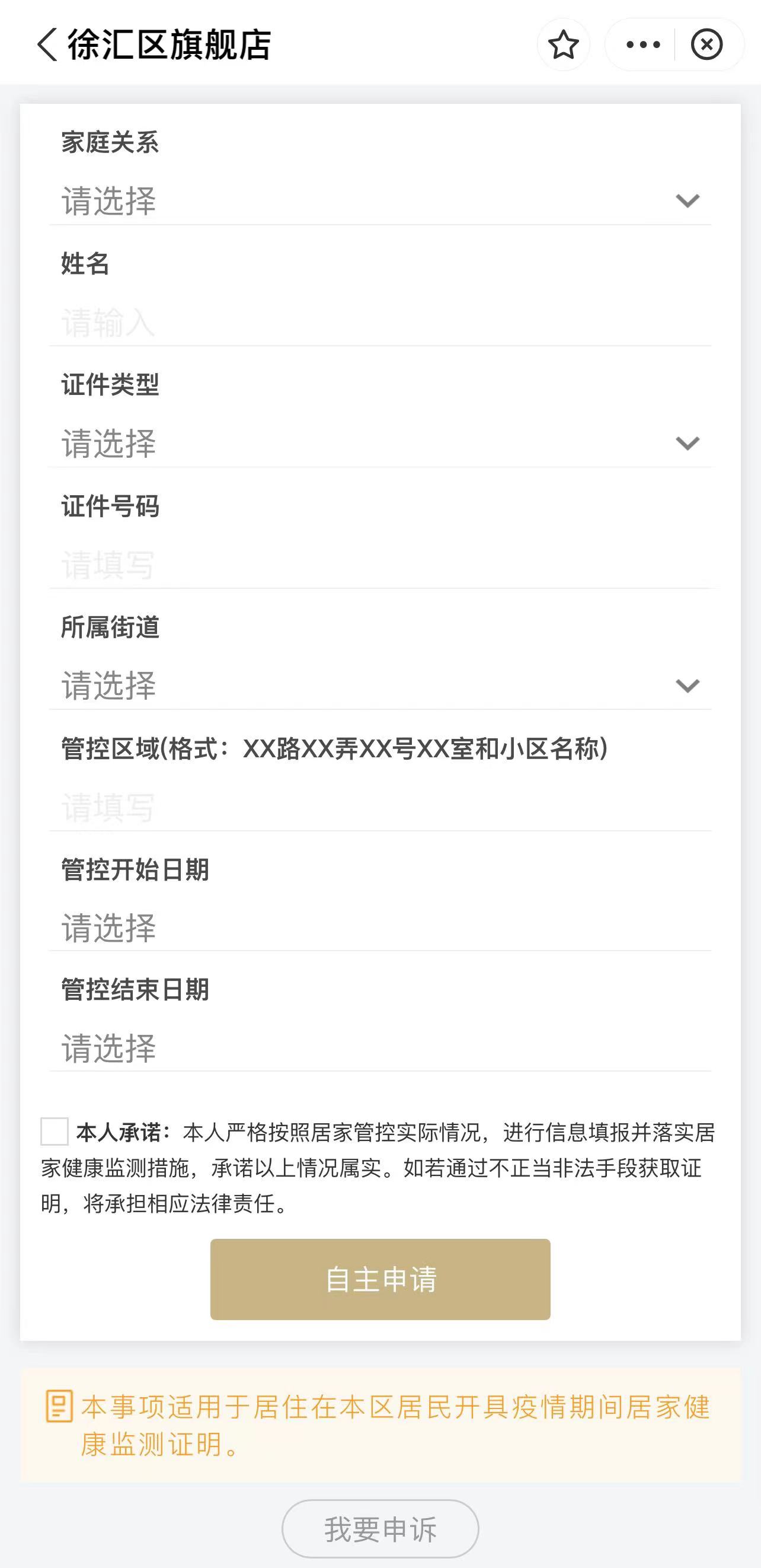This screenshot has height=1568, width=761.
Task: Open the 证件类型 selector
Action: (x=380, y=443)
